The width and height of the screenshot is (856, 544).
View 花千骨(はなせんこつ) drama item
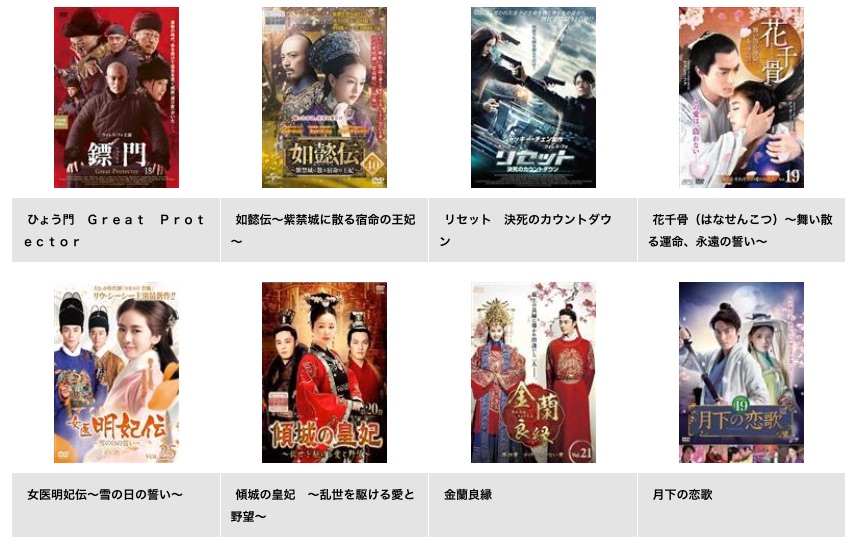coord(741,98)
